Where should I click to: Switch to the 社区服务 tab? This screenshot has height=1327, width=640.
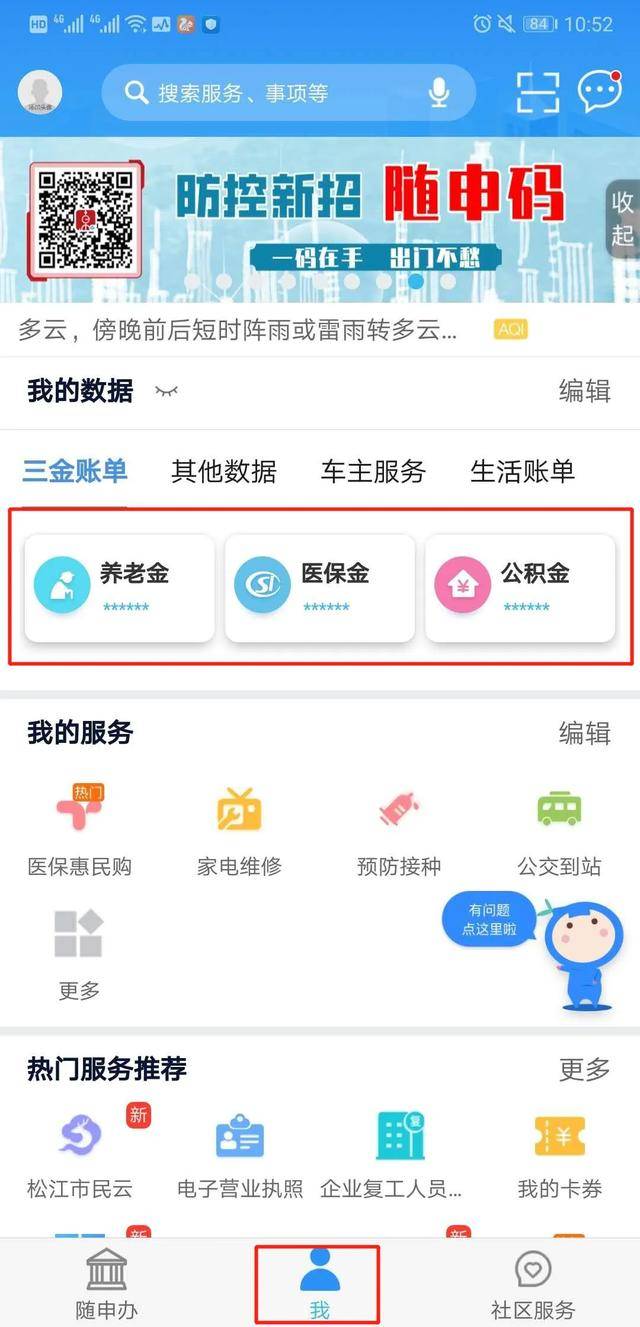533,1285
